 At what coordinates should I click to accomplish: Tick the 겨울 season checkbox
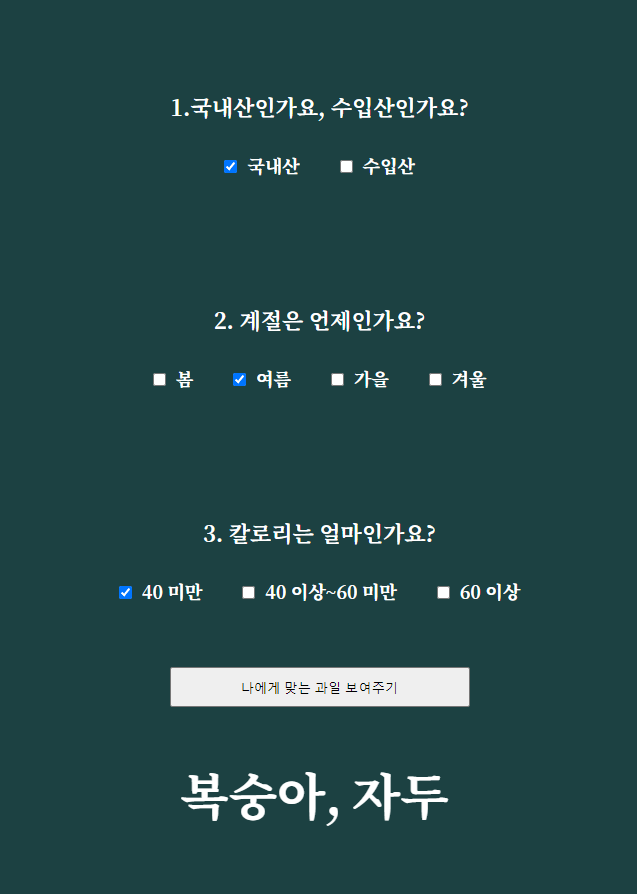(x=435, y=380)
